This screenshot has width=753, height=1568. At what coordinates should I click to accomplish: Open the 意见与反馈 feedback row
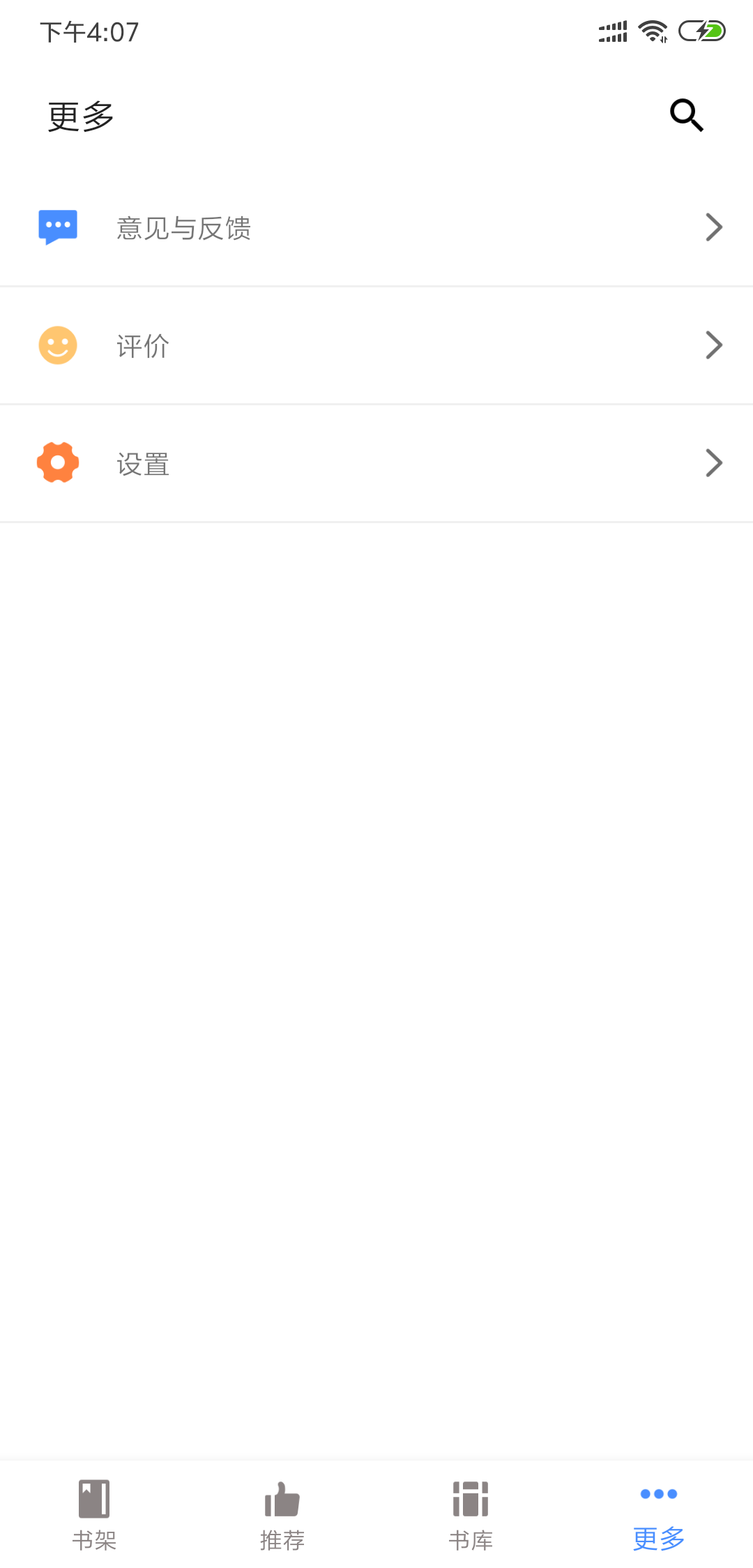click(x=376, y=227)
